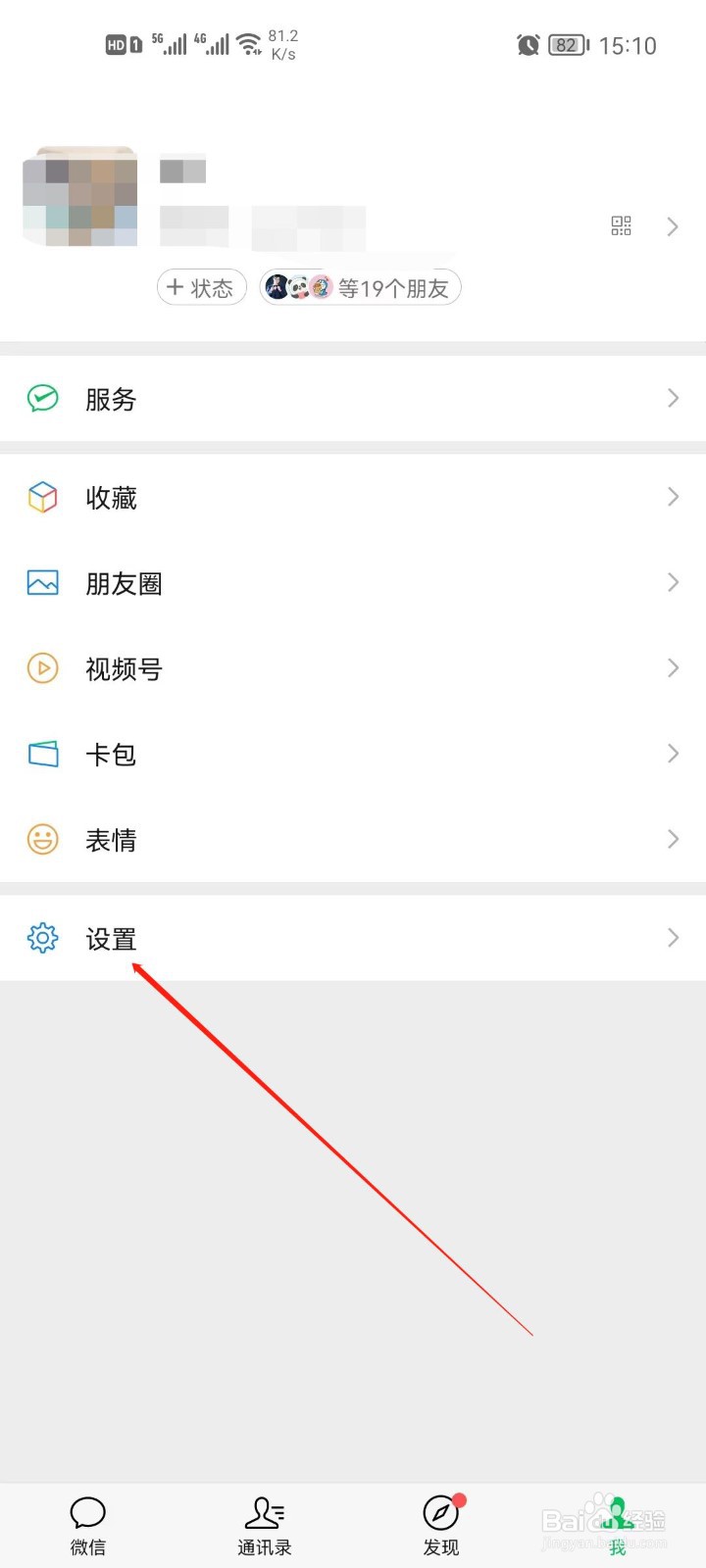Screen dimensions: 706x1568
Task: Open Favorites cube icon
Action: (x=42, y=497)
